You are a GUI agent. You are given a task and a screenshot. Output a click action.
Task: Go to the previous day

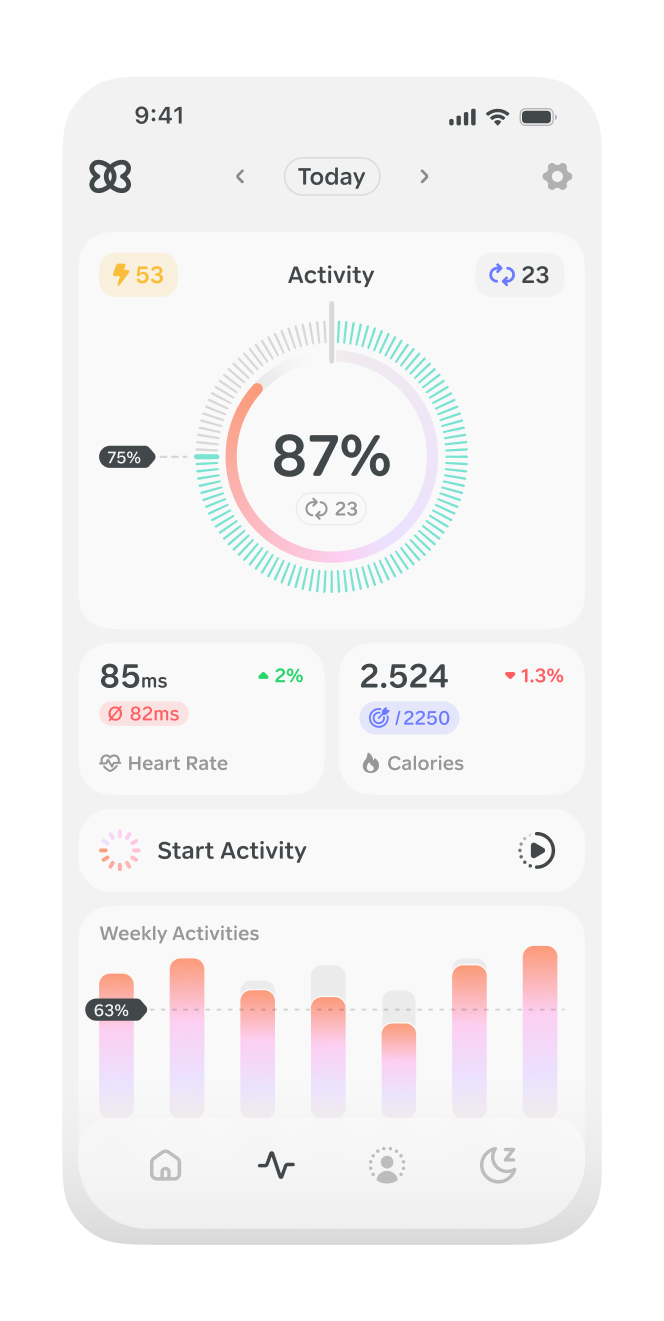click(240, 177)
